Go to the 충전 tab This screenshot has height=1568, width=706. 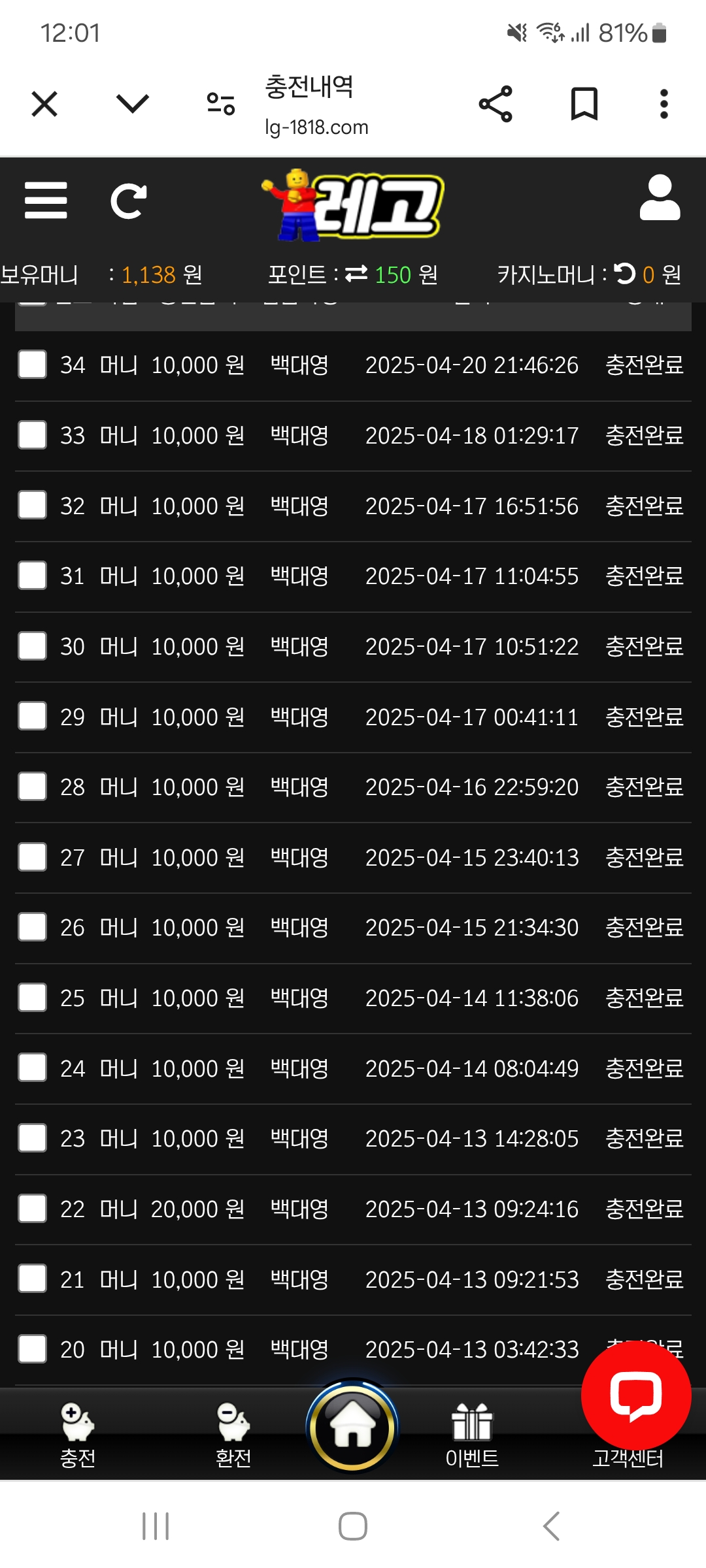pyautogui.click(x=78, y=1434)
